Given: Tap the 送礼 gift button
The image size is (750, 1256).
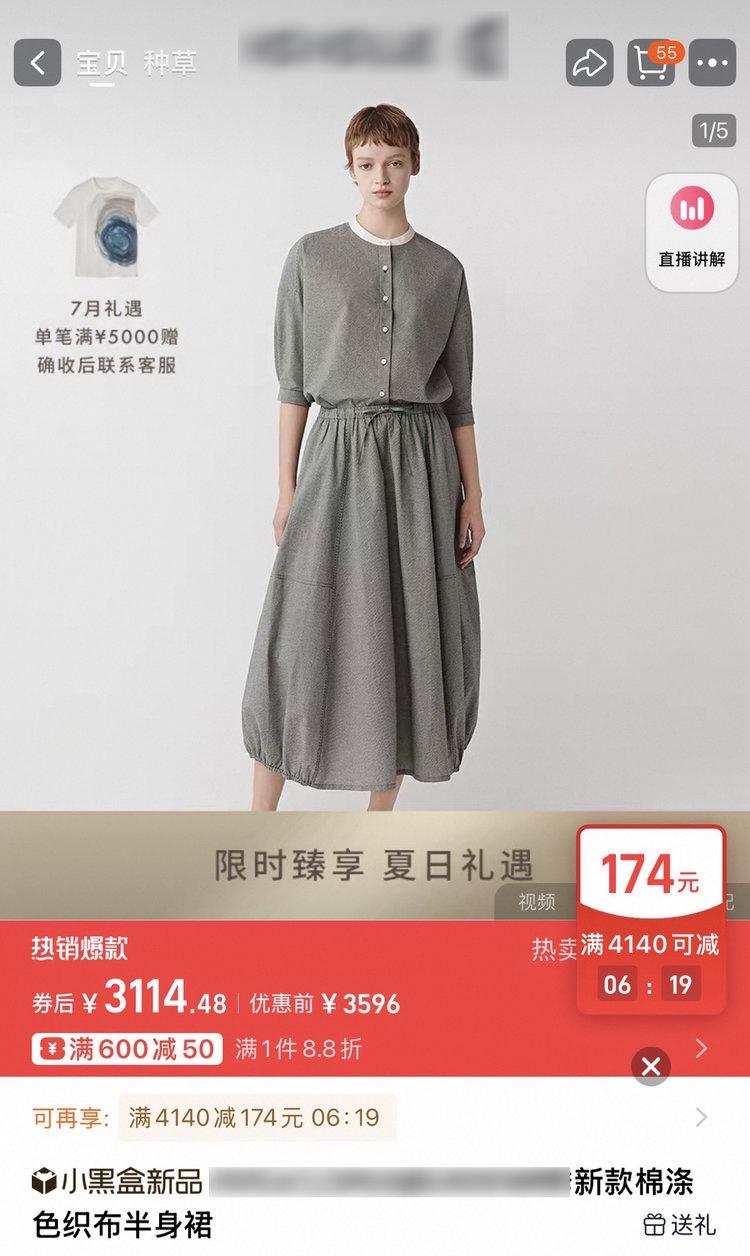Looking at the screenshot, I should pyautogui.click(x=680, y=1224).
